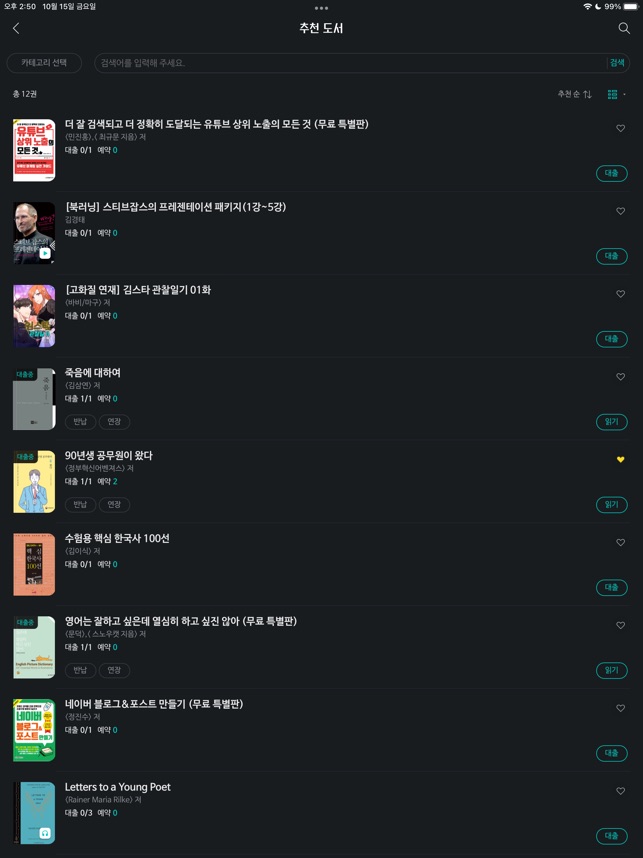Read 90년생 공무원이 왔다 with 읽기
This screenshot has width=643, height=858.
click(x=611, y=505)
